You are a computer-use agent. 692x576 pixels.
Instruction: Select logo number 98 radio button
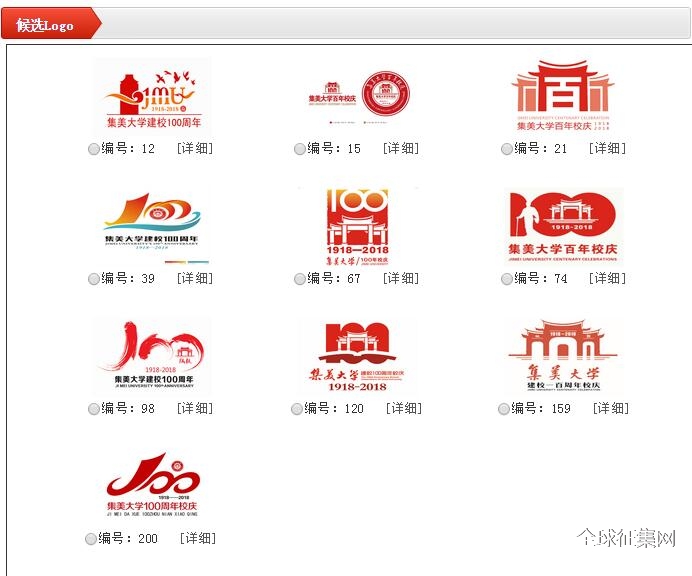94,409
